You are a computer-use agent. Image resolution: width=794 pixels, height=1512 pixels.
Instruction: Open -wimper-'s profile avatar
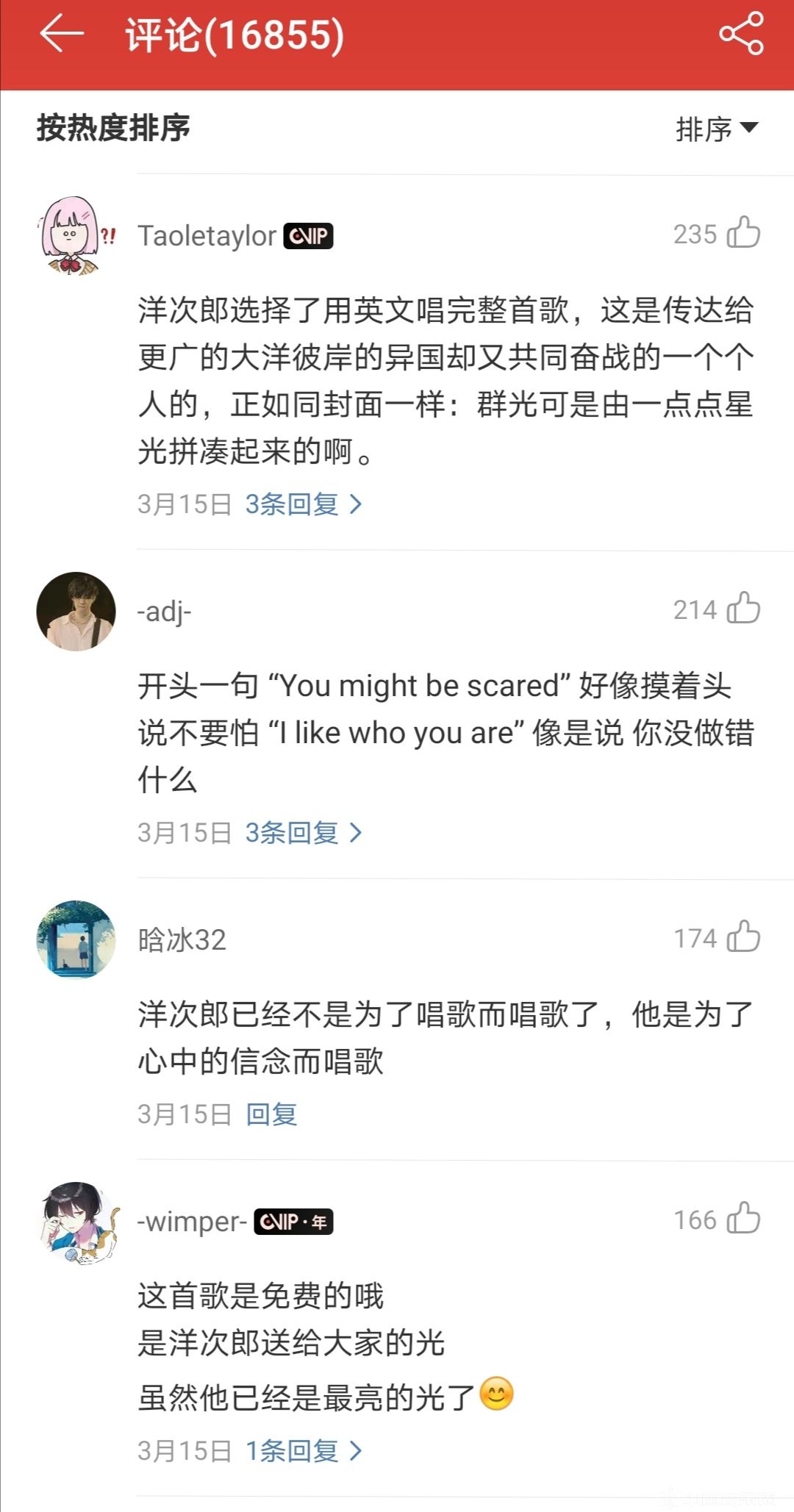tap(76, 1222)
